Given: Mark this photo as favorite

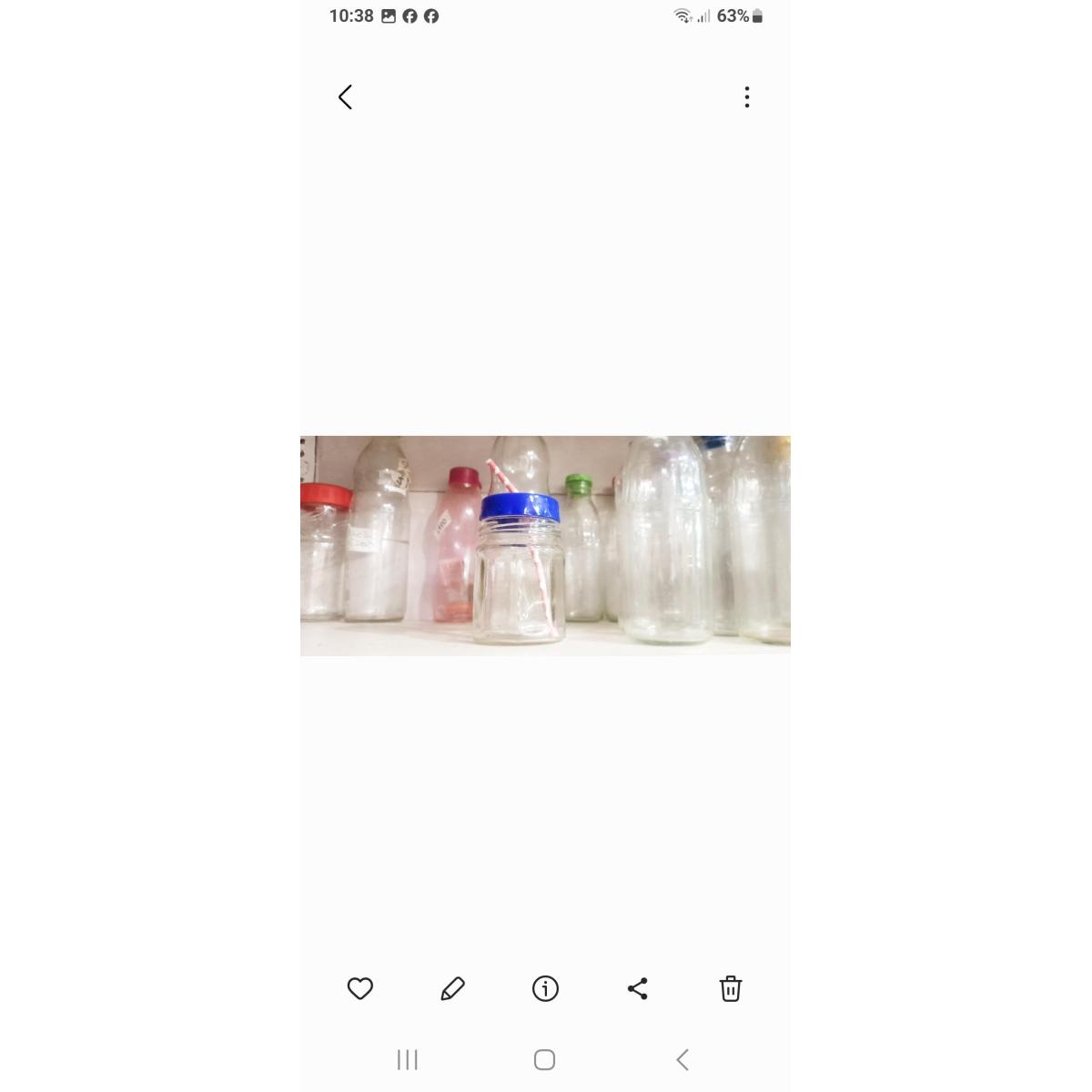Looking at the screenshot, I should tap(360, 988).
